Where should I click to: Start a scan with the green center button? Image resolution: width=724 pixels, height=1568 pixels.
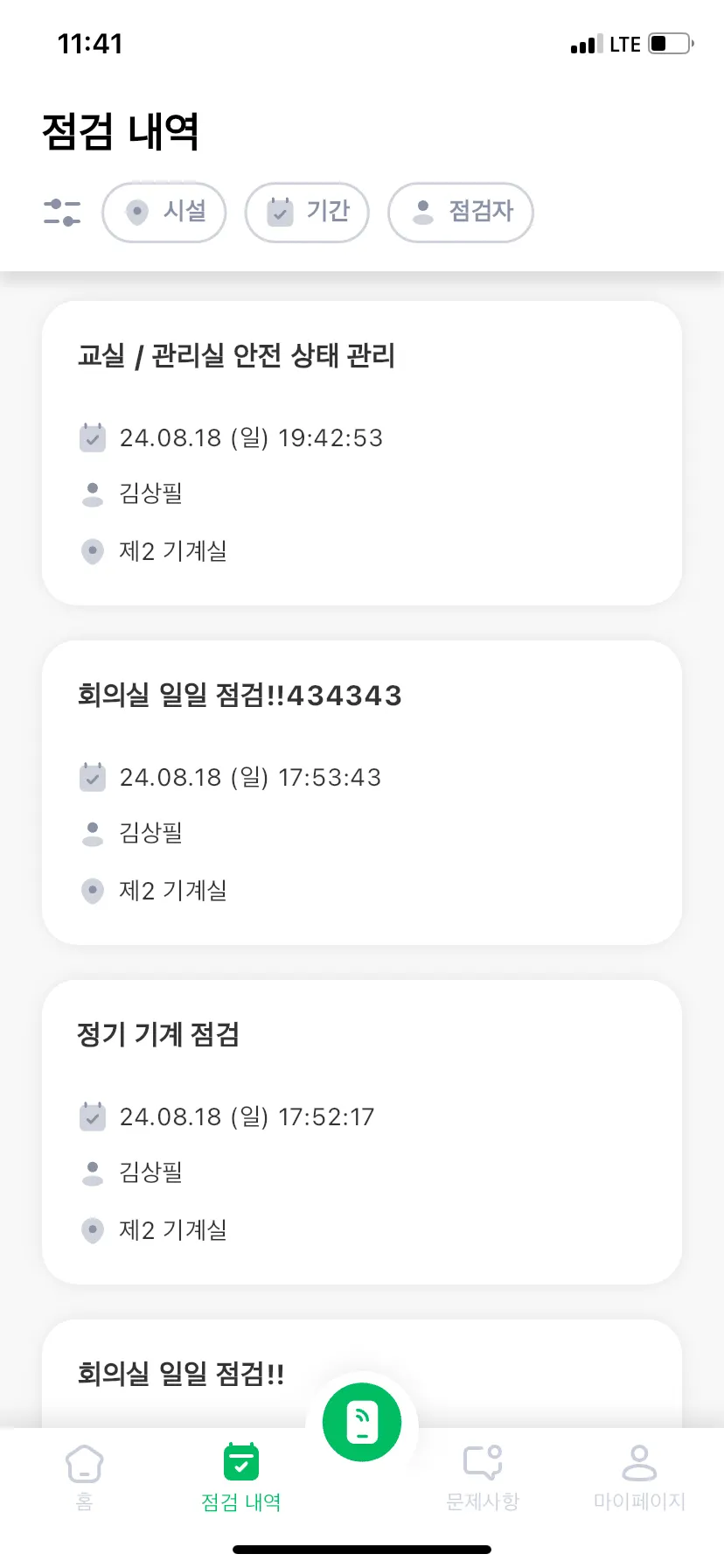[x=362, y=1422]
